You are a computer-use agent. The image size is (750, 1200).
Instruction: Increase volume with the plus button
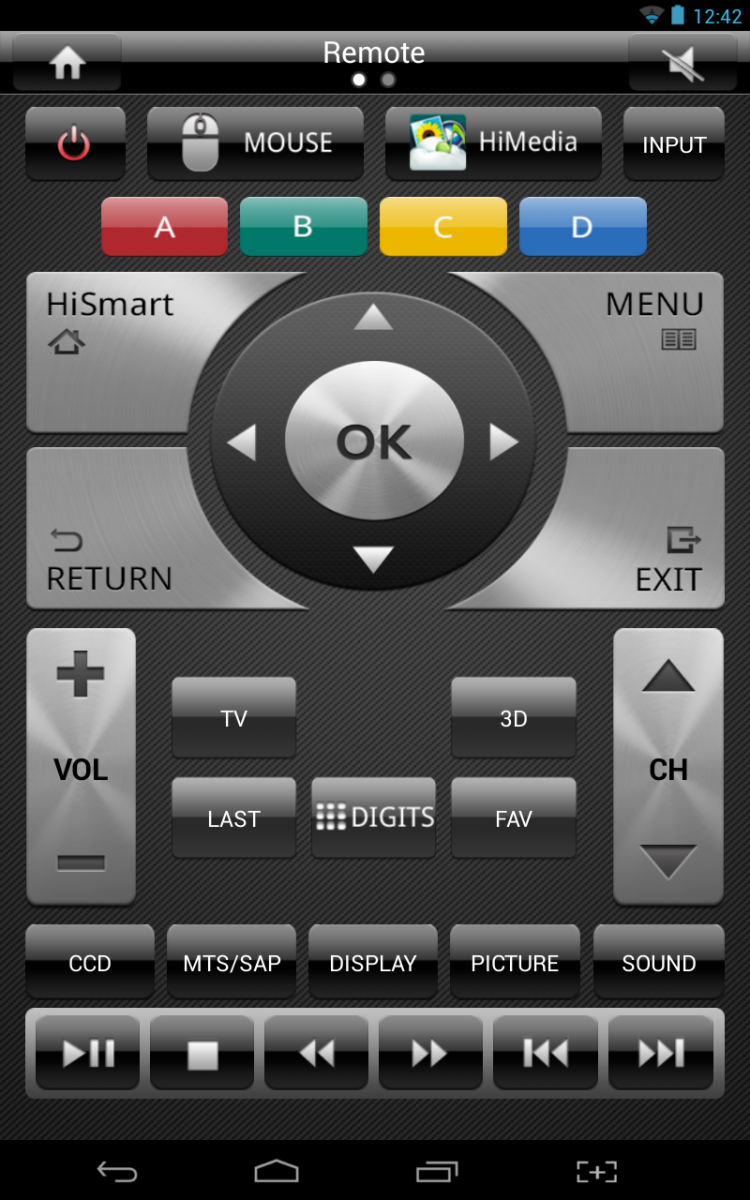pyautogui.click(x=81, y=675)
